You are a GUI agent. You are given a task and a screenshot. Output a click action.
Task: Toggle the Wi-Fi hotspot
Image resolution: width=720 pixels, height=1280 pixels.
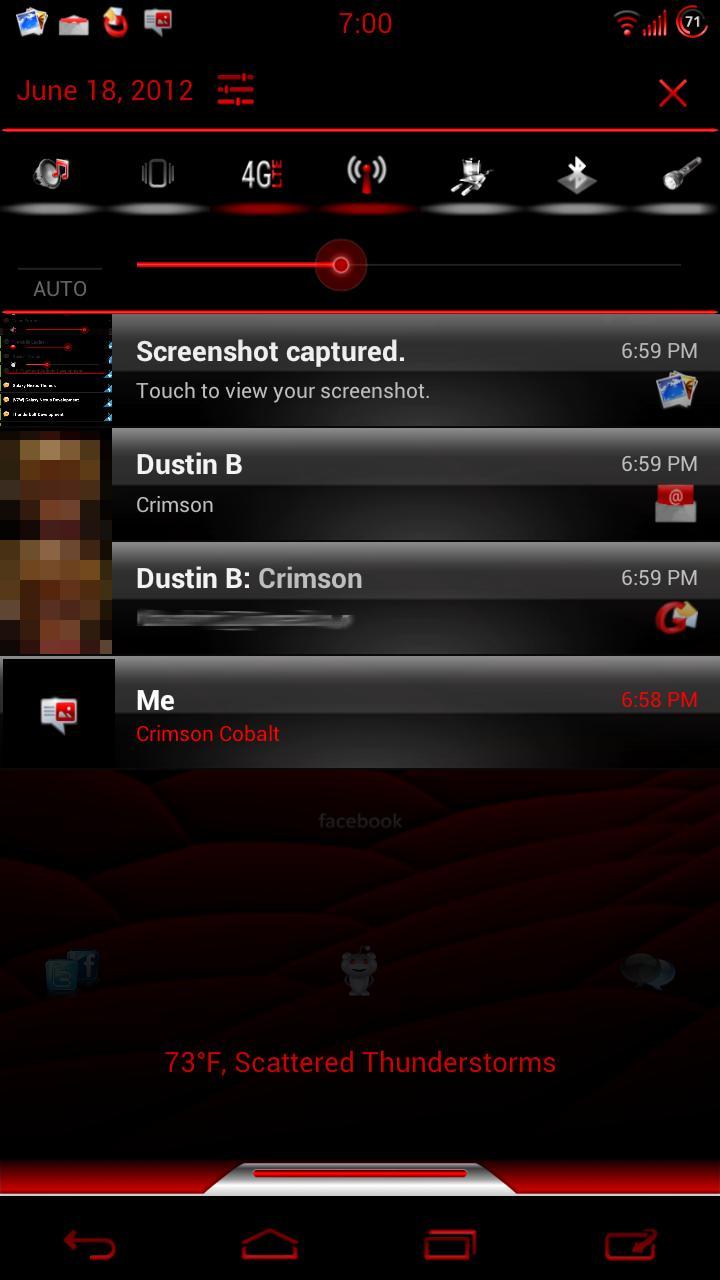366,174
